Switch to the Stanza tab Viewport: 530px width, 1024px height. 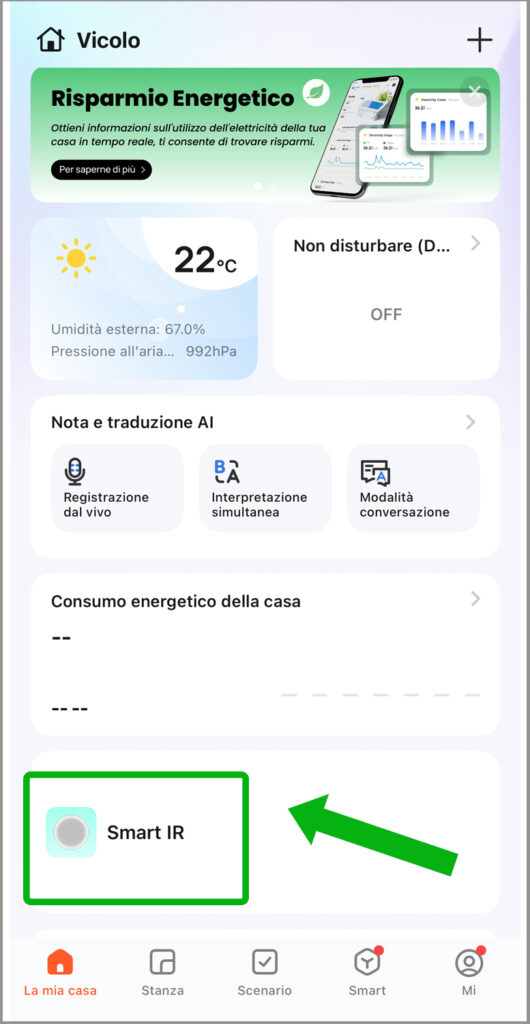pos(163,972)
